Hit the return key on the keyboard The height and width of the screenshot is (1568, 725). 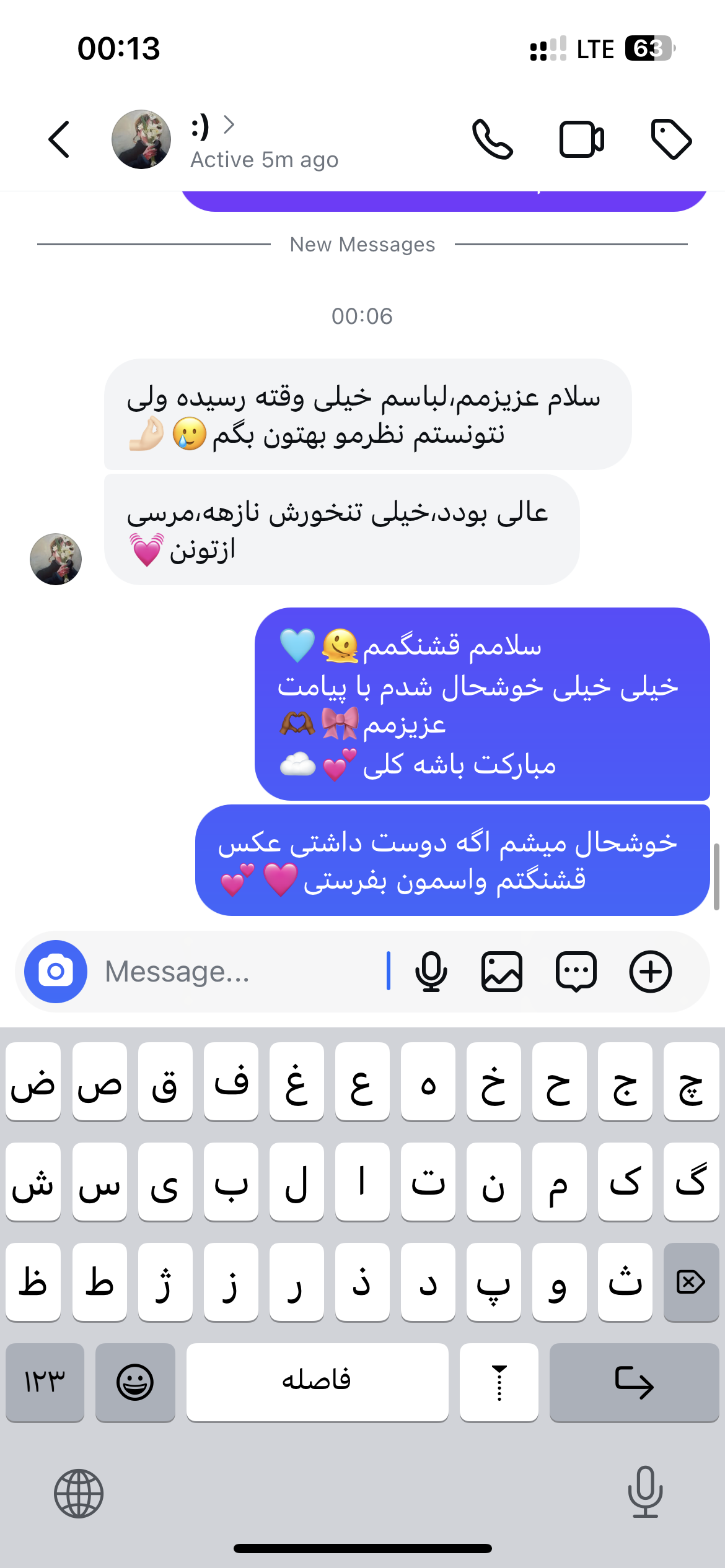634,1382
